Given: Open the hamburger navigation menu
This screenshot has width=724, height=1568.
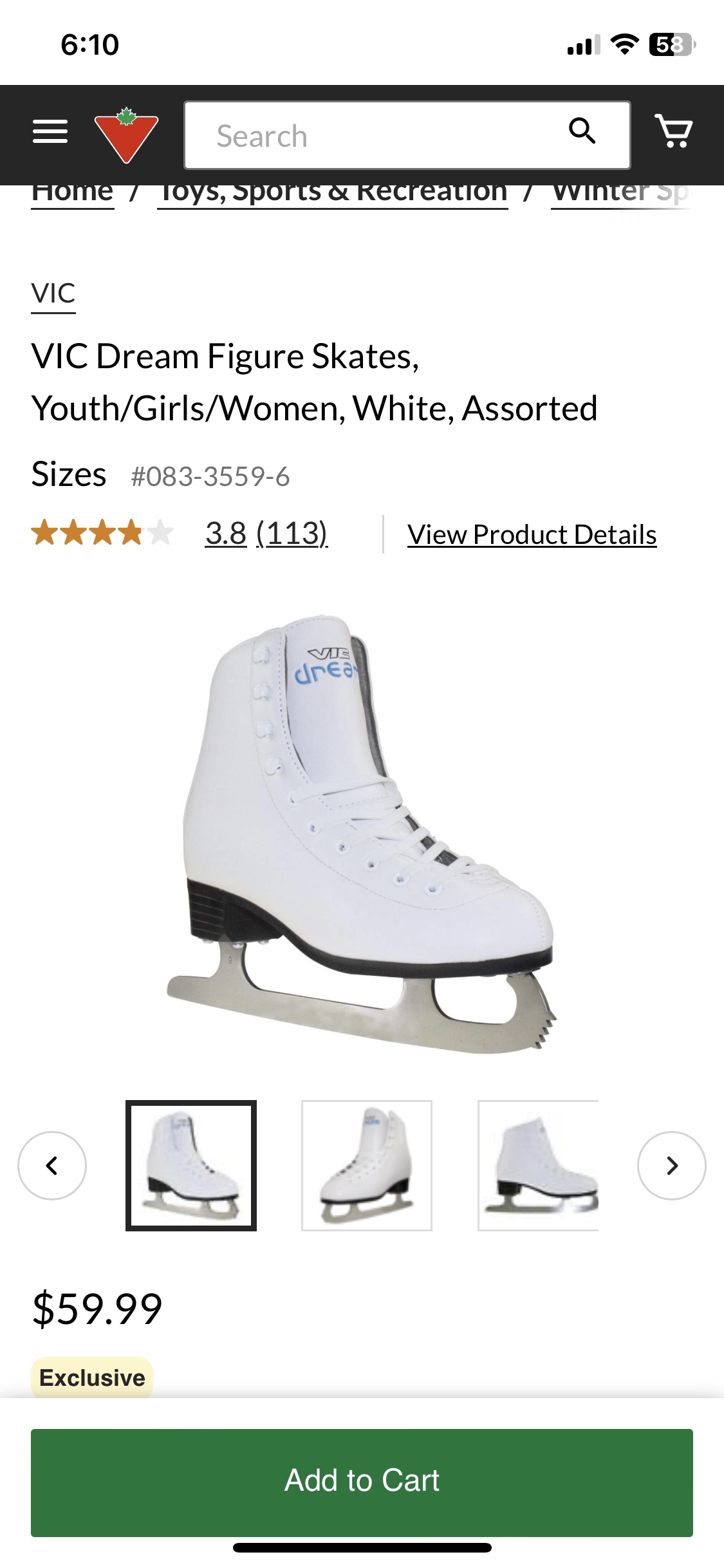Looking at the screenshot, I should (49, 132).
